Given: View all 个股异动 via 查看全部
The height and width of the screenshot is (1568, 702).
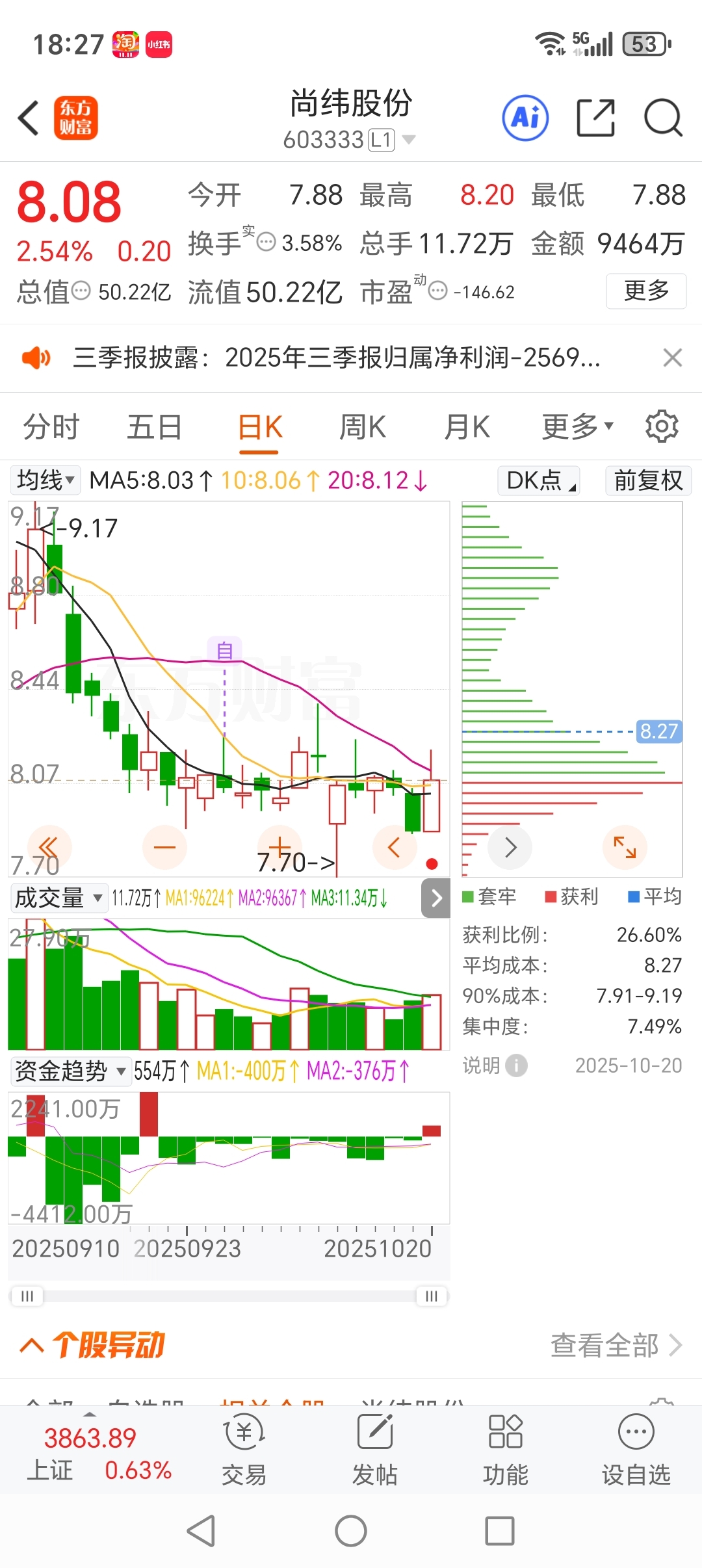Looking at the screenshot, I should point(615,1345).
